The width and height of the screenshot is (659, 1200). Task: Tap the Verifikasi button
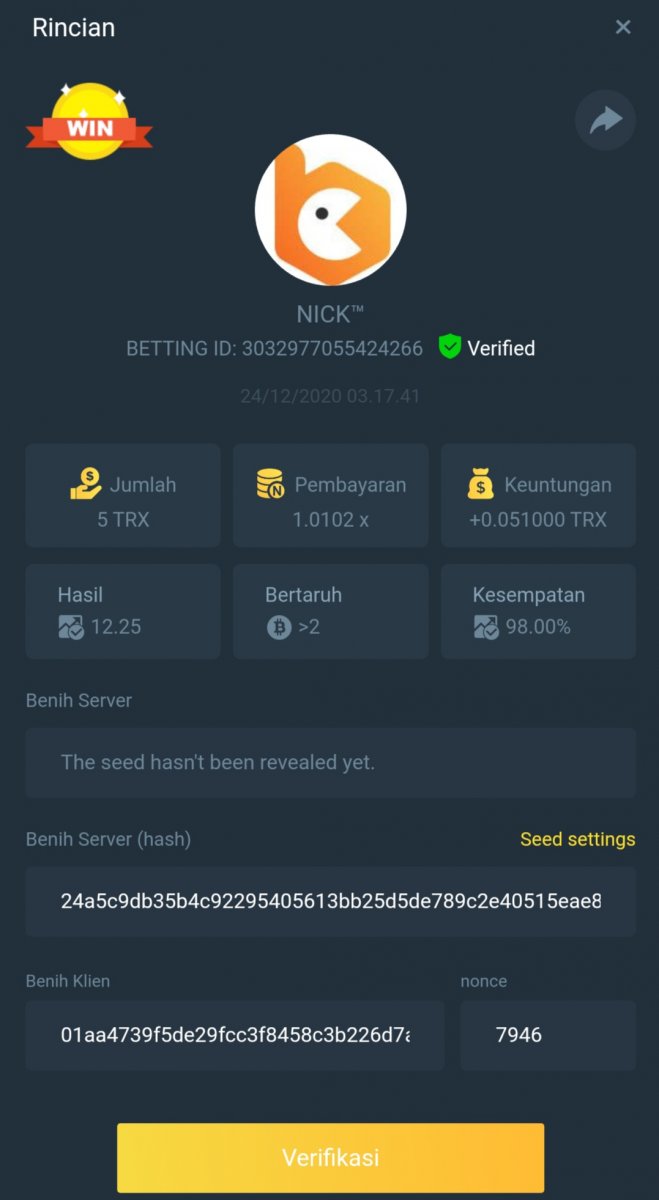click(330, 1158)
